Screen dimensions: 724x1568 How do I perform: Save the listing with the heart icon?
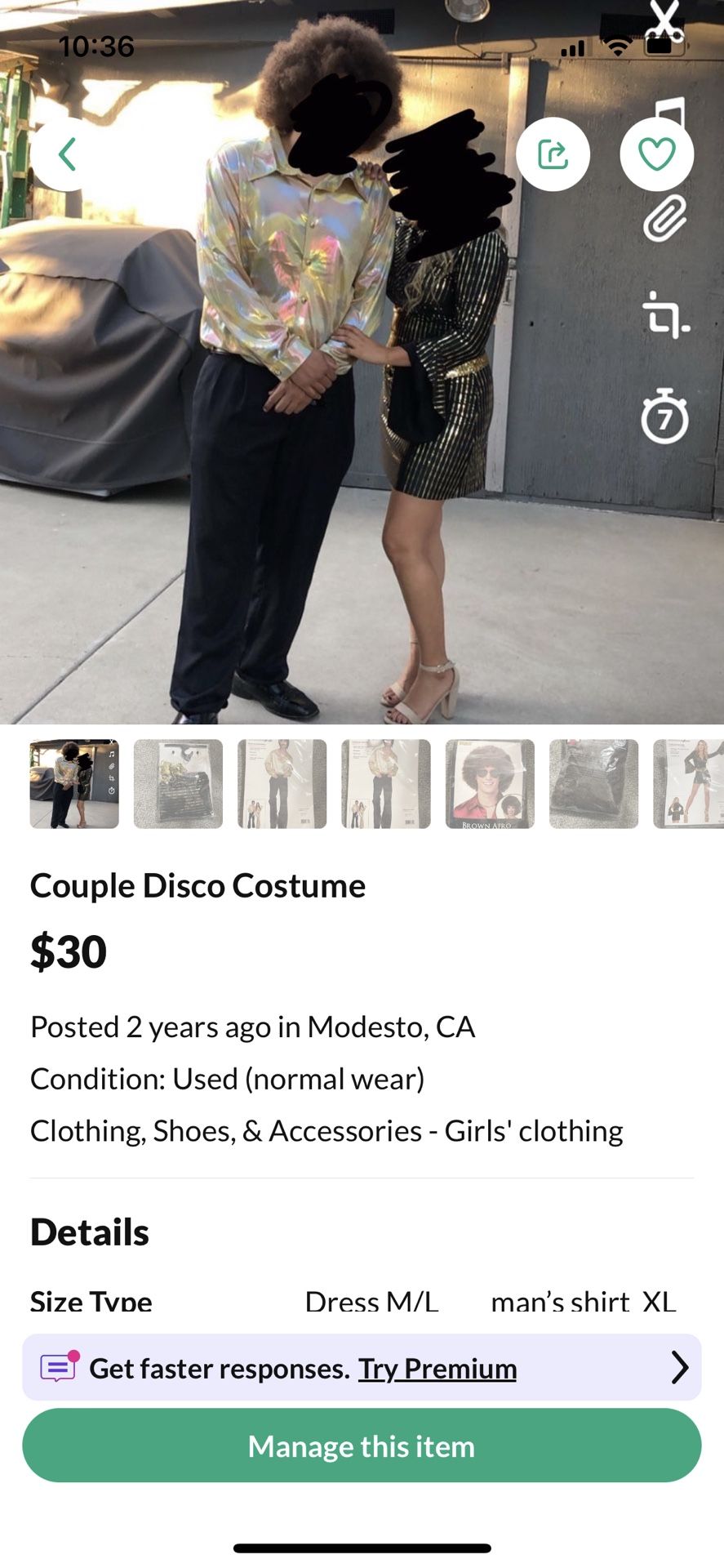tap(656, 154)
